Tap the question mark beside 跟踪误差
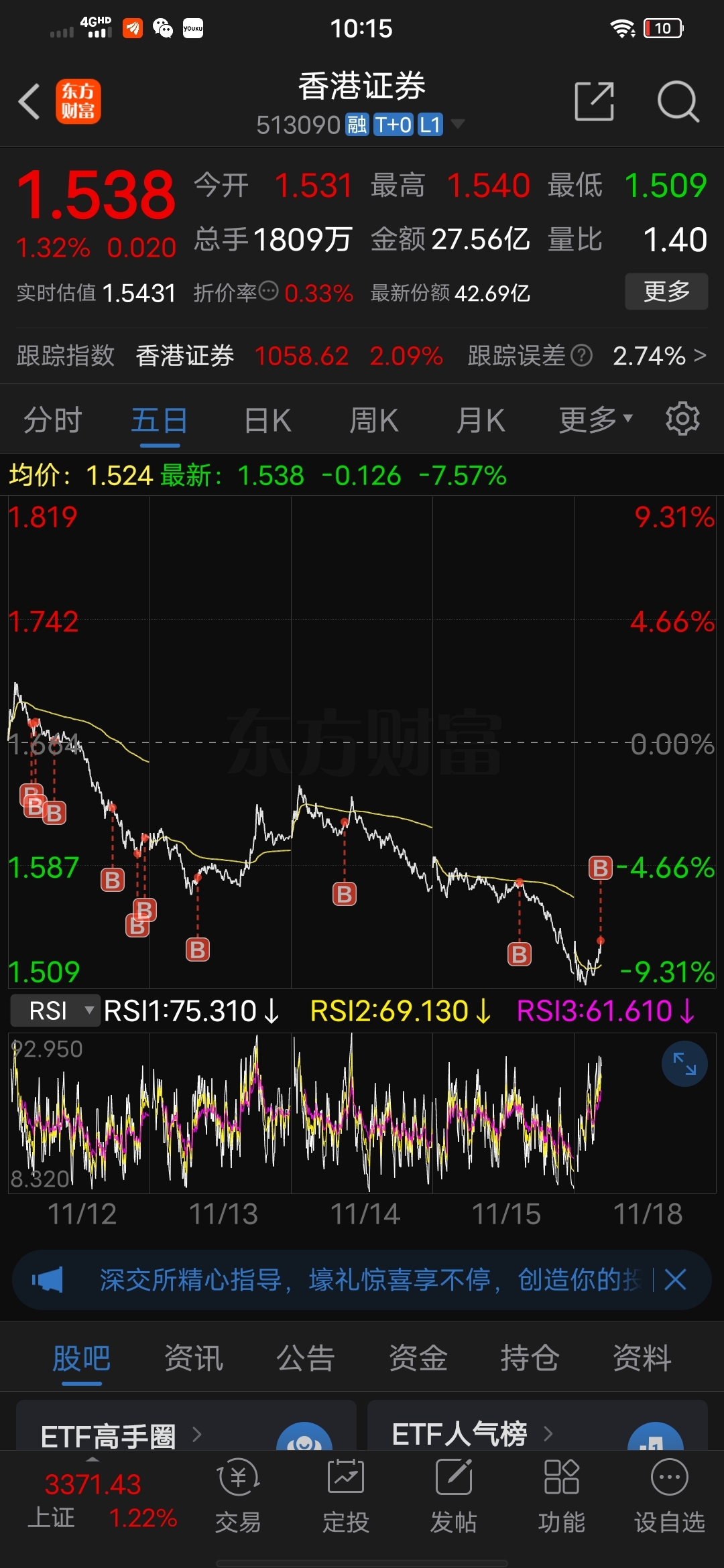The image size is (724, 1568). [581, 356]
